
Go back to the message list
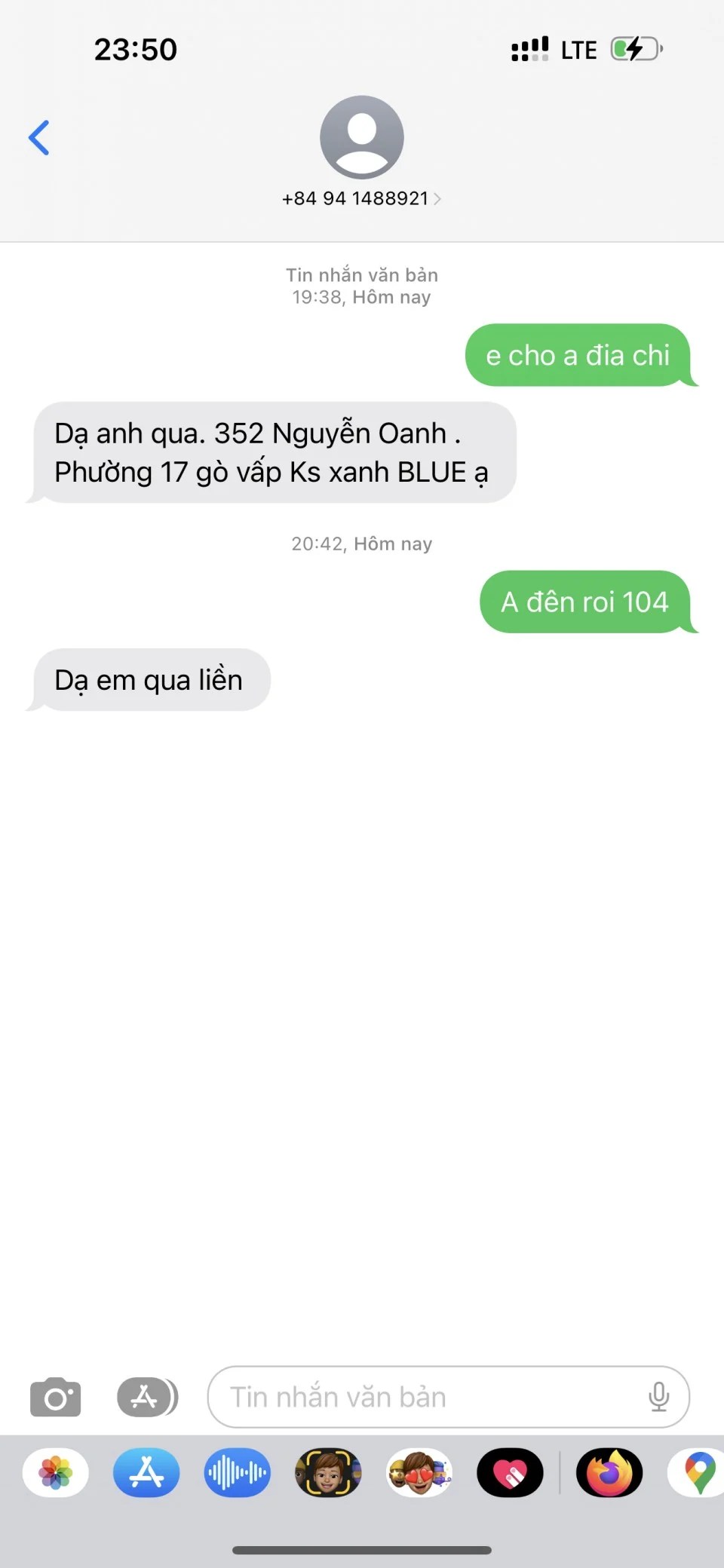pyautogui.click(x=39, y=138)
